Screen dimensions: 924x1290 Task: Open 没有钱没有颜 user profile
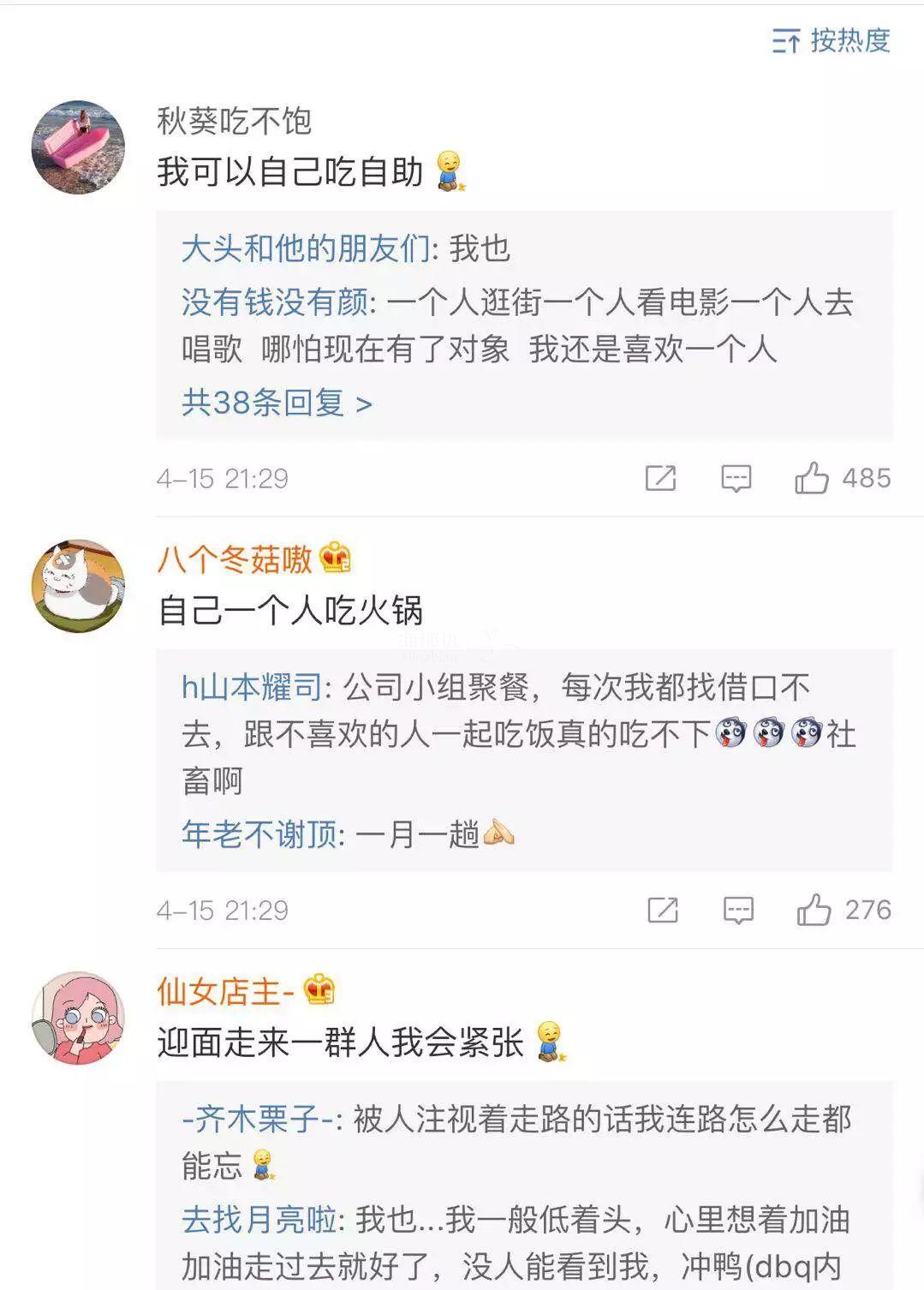point(274,302)
